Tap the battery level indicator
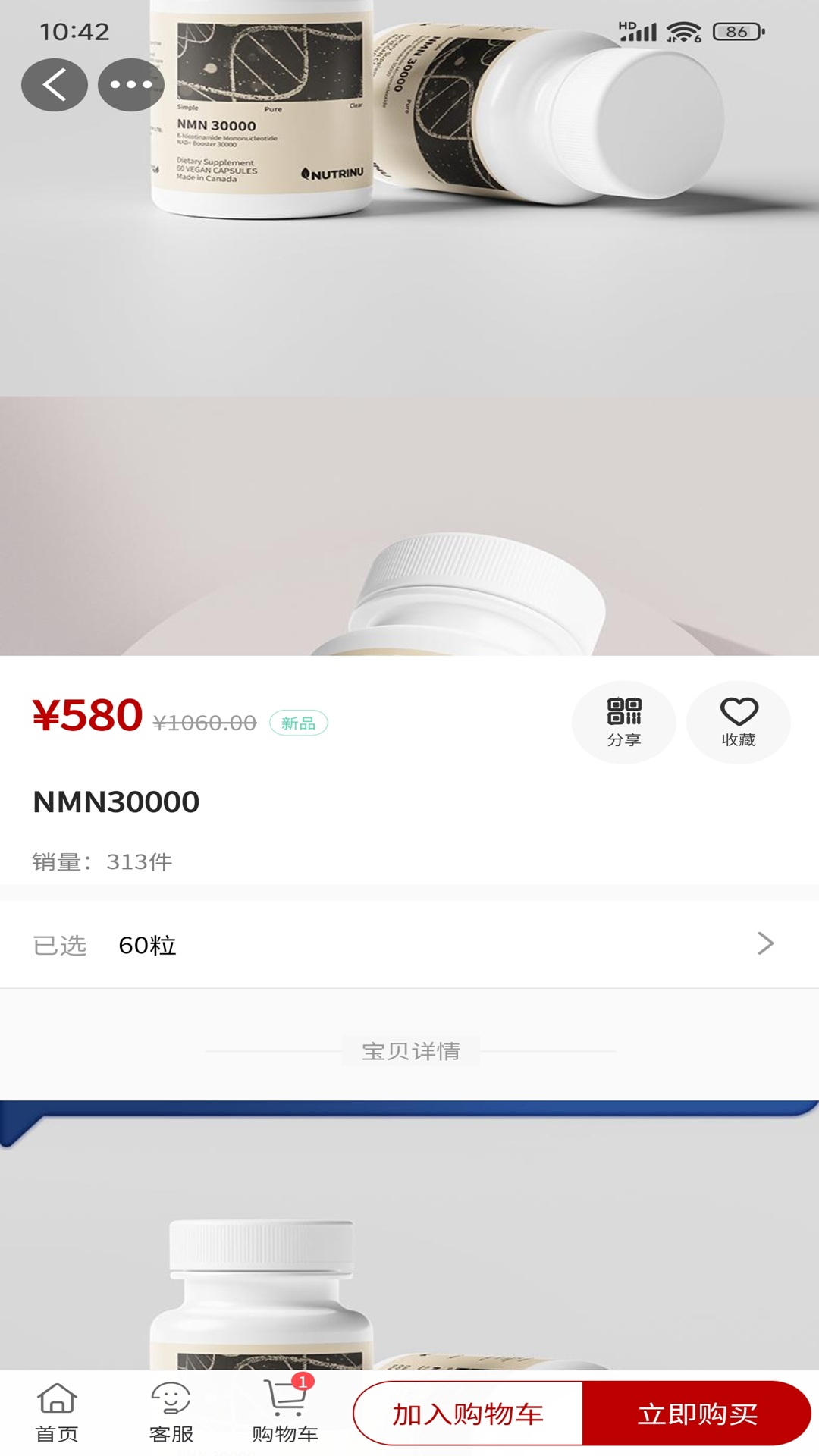819x1456 pixels. click(x=734, y=32)
